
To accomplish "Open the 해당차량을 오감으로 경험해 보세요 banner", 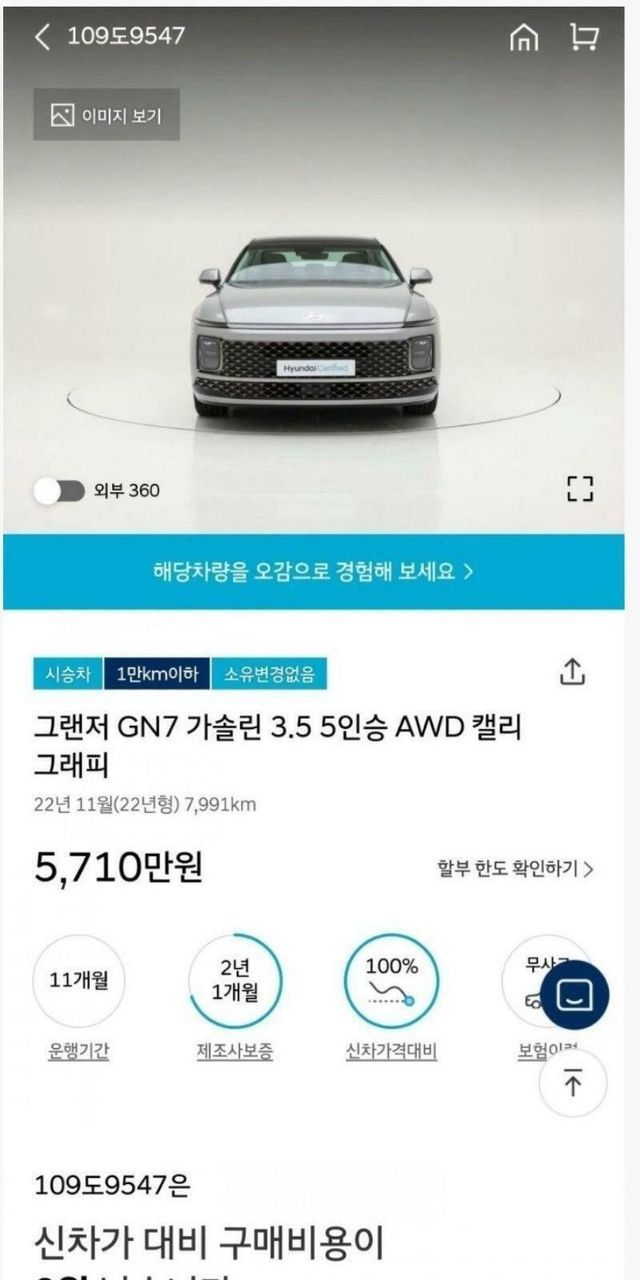I will click(313, 571).
